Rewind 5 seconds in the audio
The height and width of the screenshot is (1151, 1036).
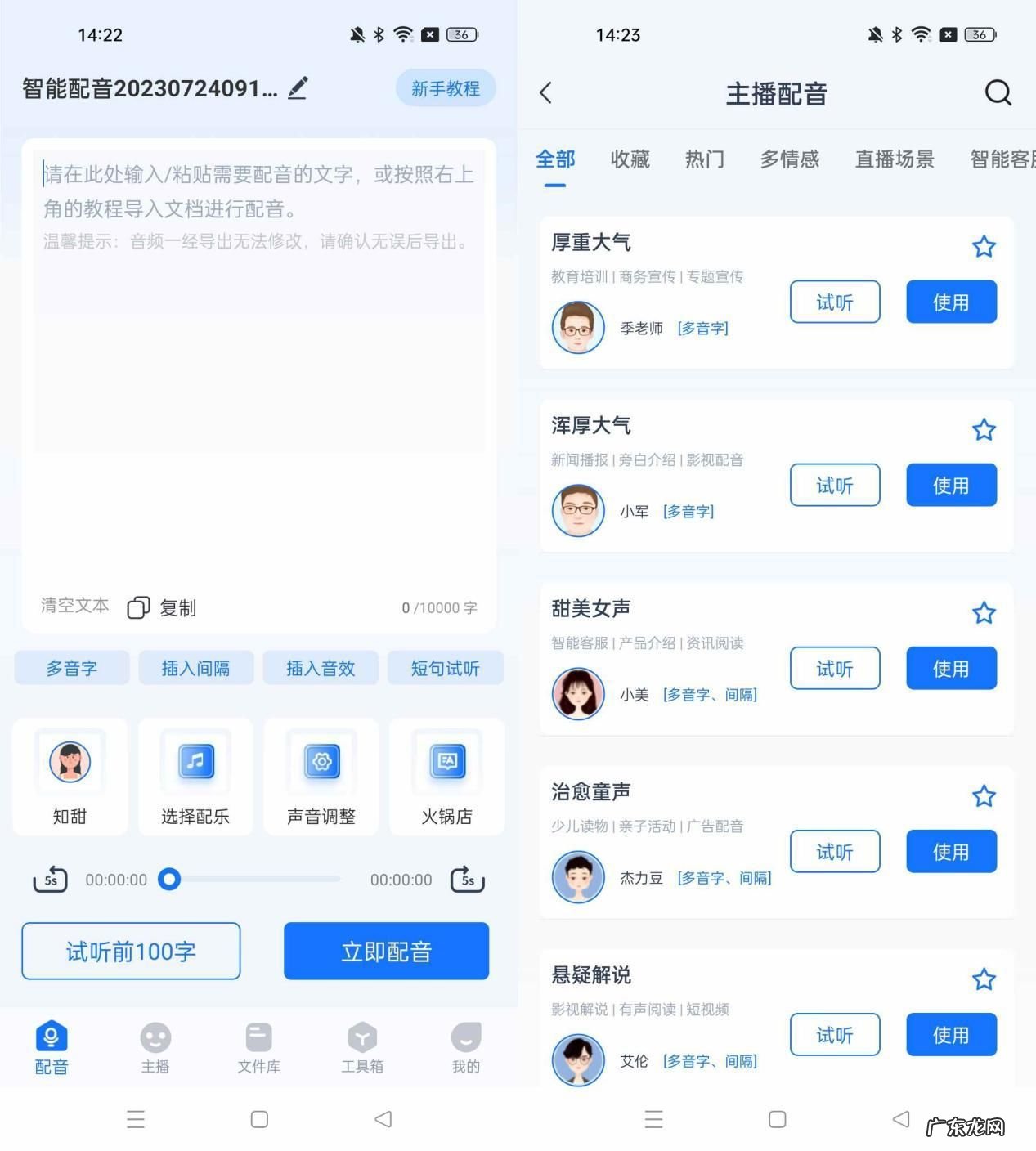pyautogui.click(x=51, y=880)
